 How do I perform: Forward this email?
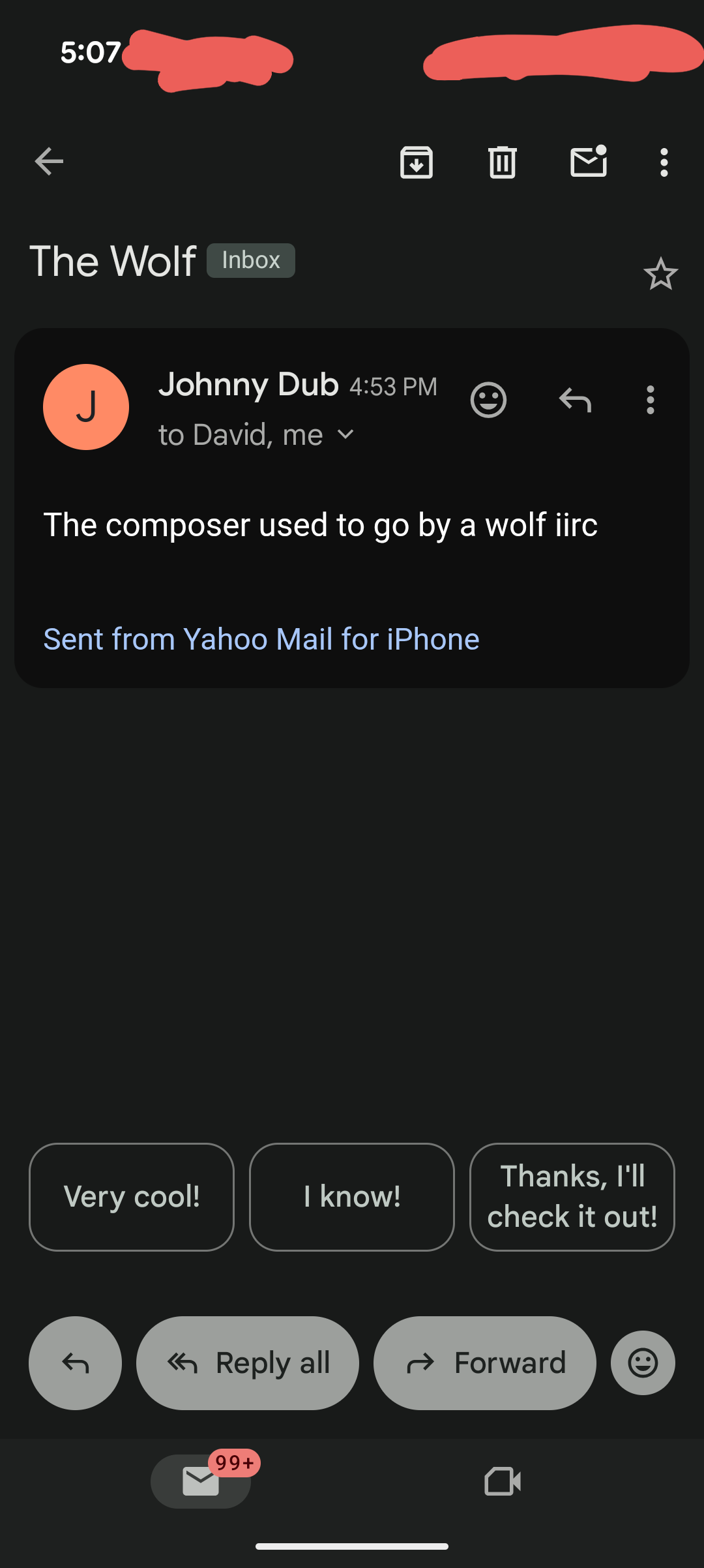485,1363
